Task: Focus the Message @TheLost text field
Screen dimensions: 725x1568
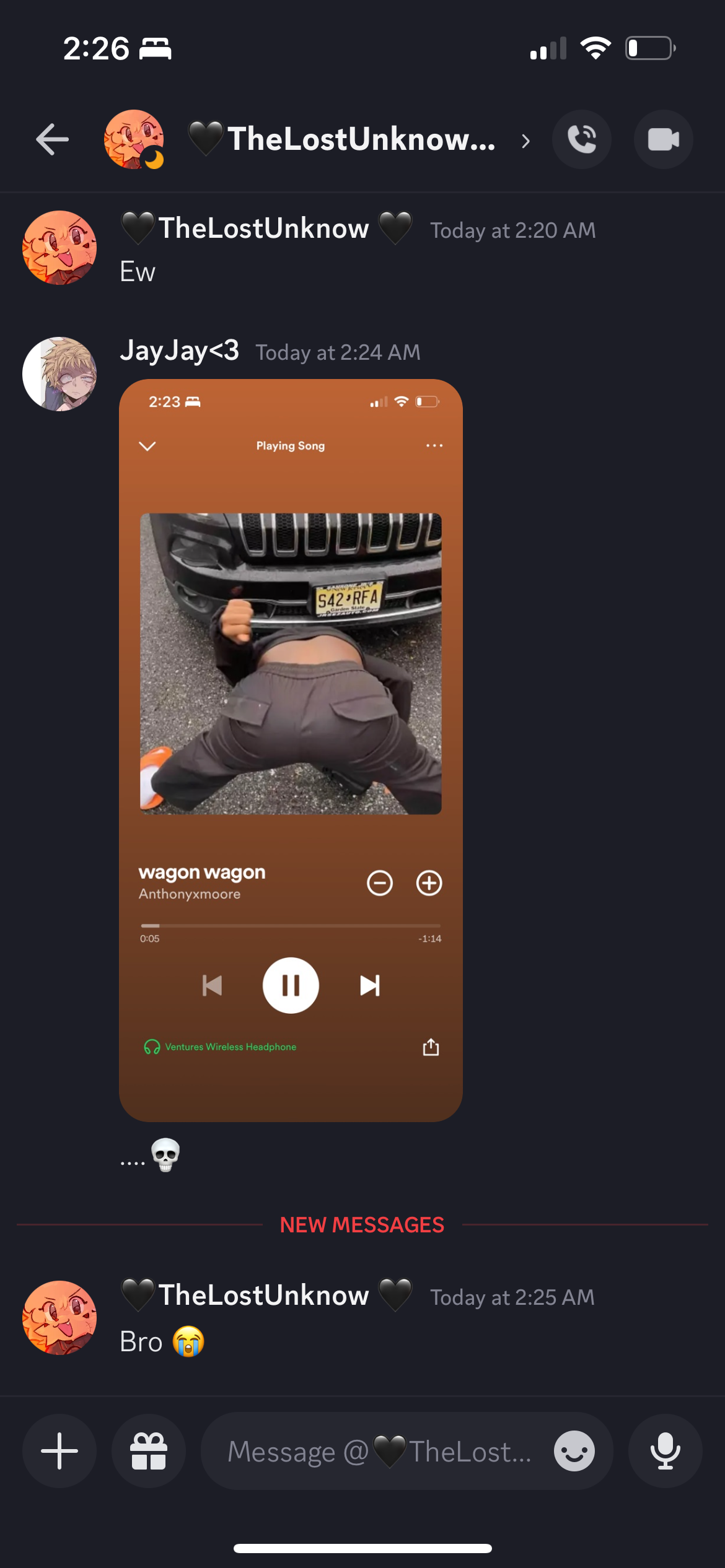Action: [x=379, y=1451]
